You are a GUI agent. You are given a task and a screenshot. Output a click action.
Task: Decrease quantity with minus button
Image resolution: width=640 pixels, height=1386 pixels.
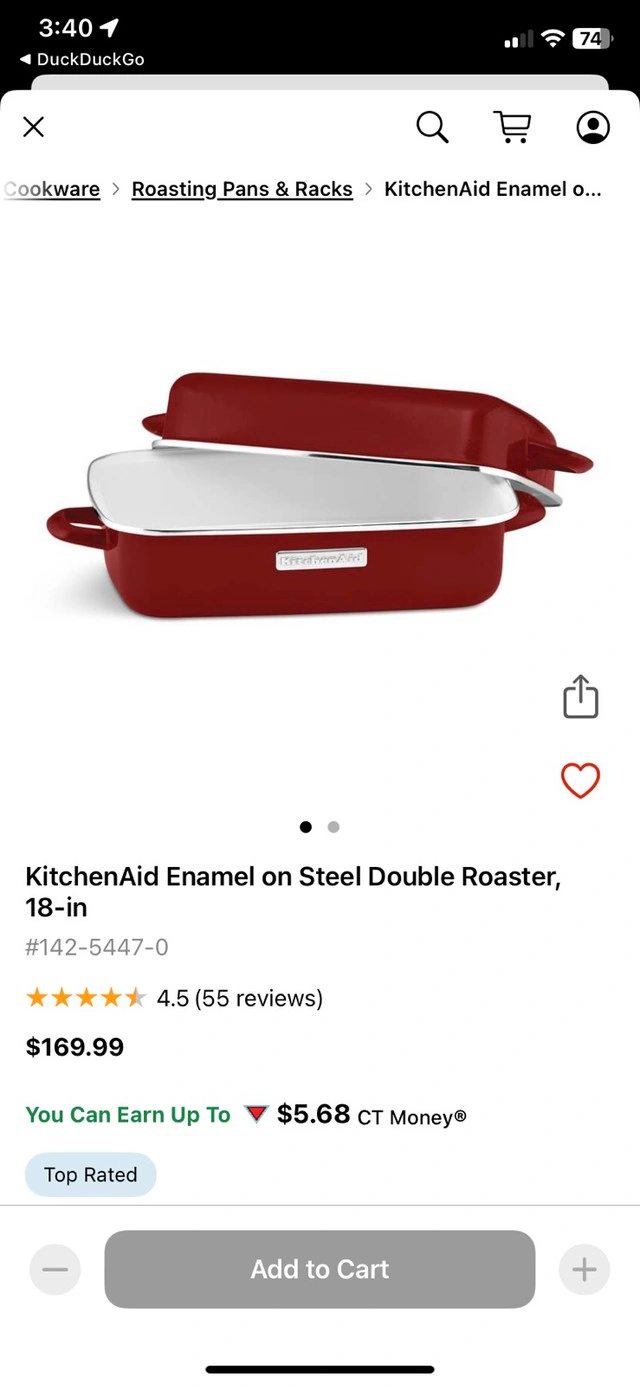pos(55,1270)
